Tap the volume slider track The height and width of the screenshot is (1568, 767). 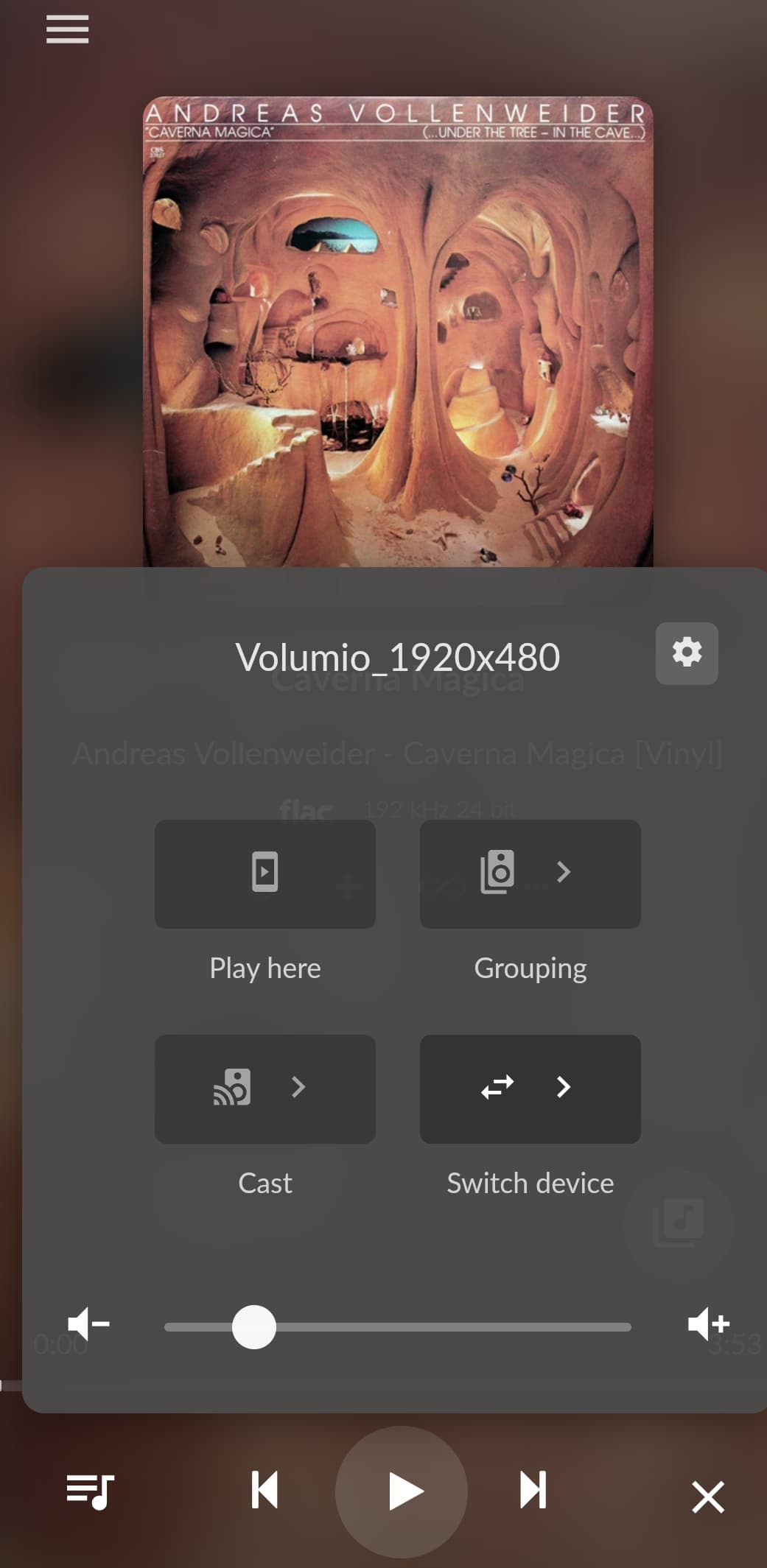point(398,1326)
